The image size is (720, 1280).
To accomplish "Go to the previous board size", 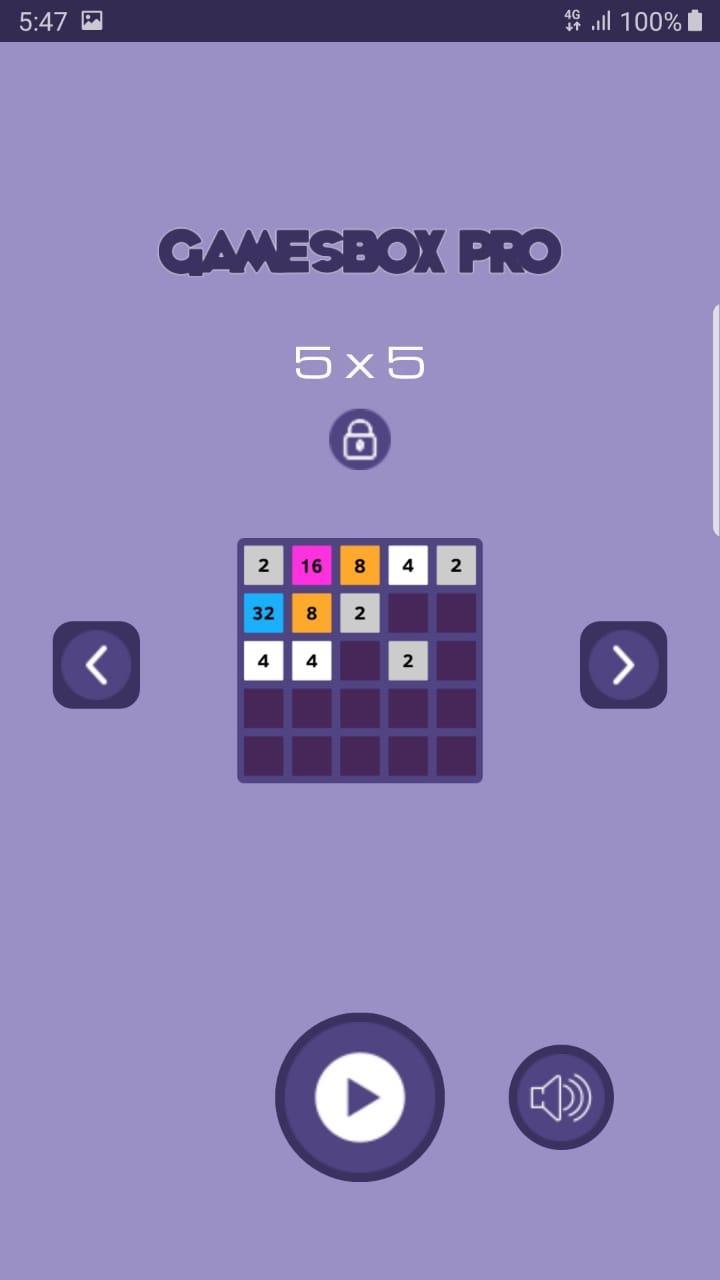I will click(96, 665).
